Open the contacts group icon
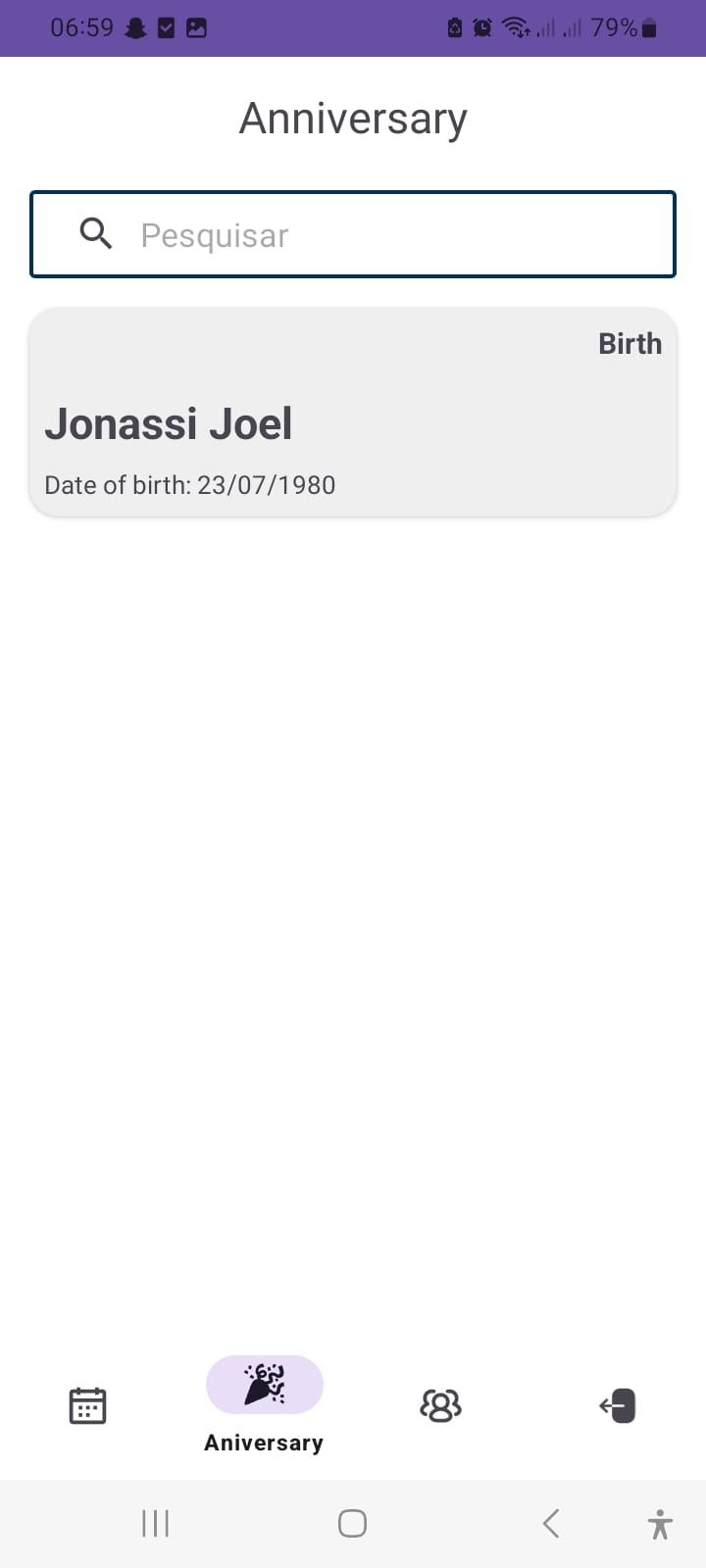This screenshot has width=706, height=1568. (x=440, y=1404)
